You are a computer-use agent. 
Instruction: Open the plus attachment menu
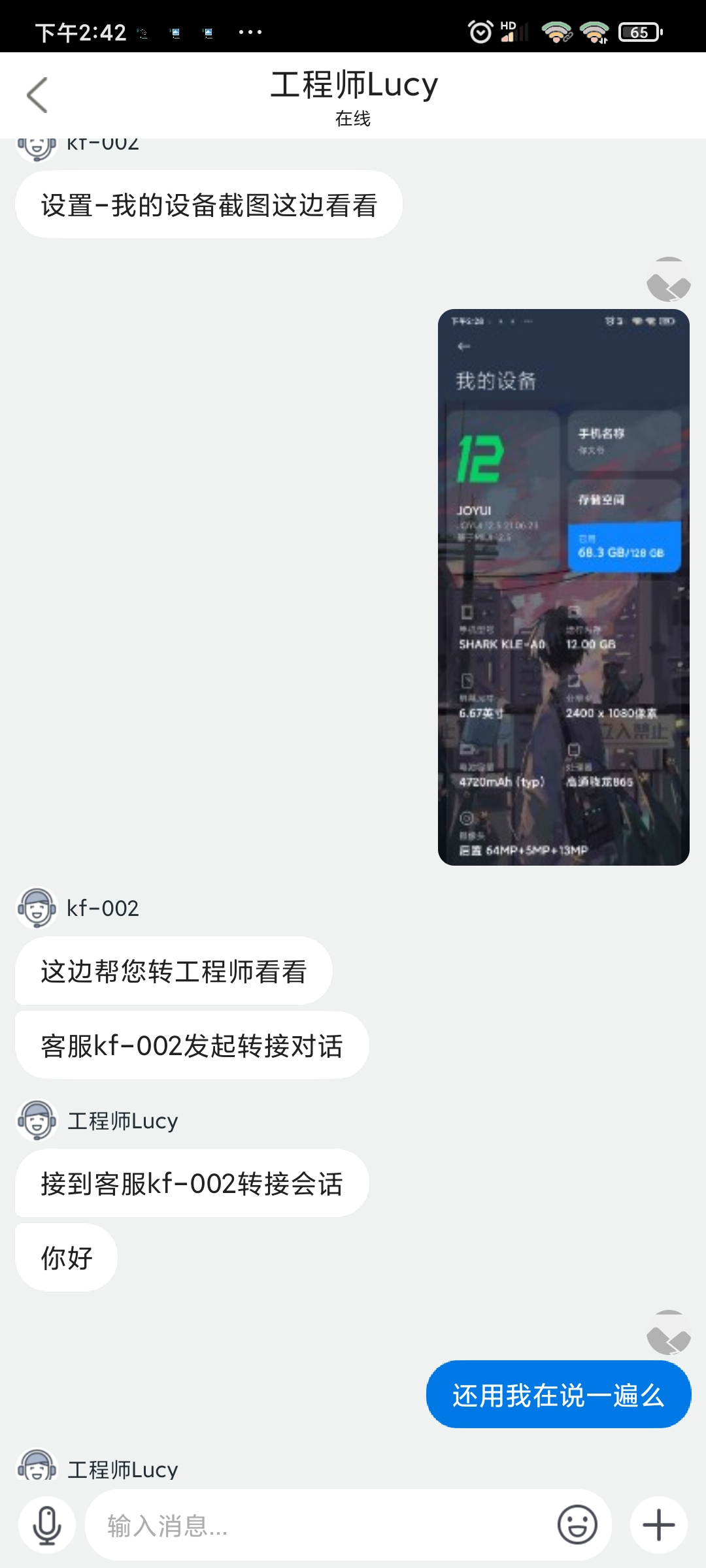659,1526
